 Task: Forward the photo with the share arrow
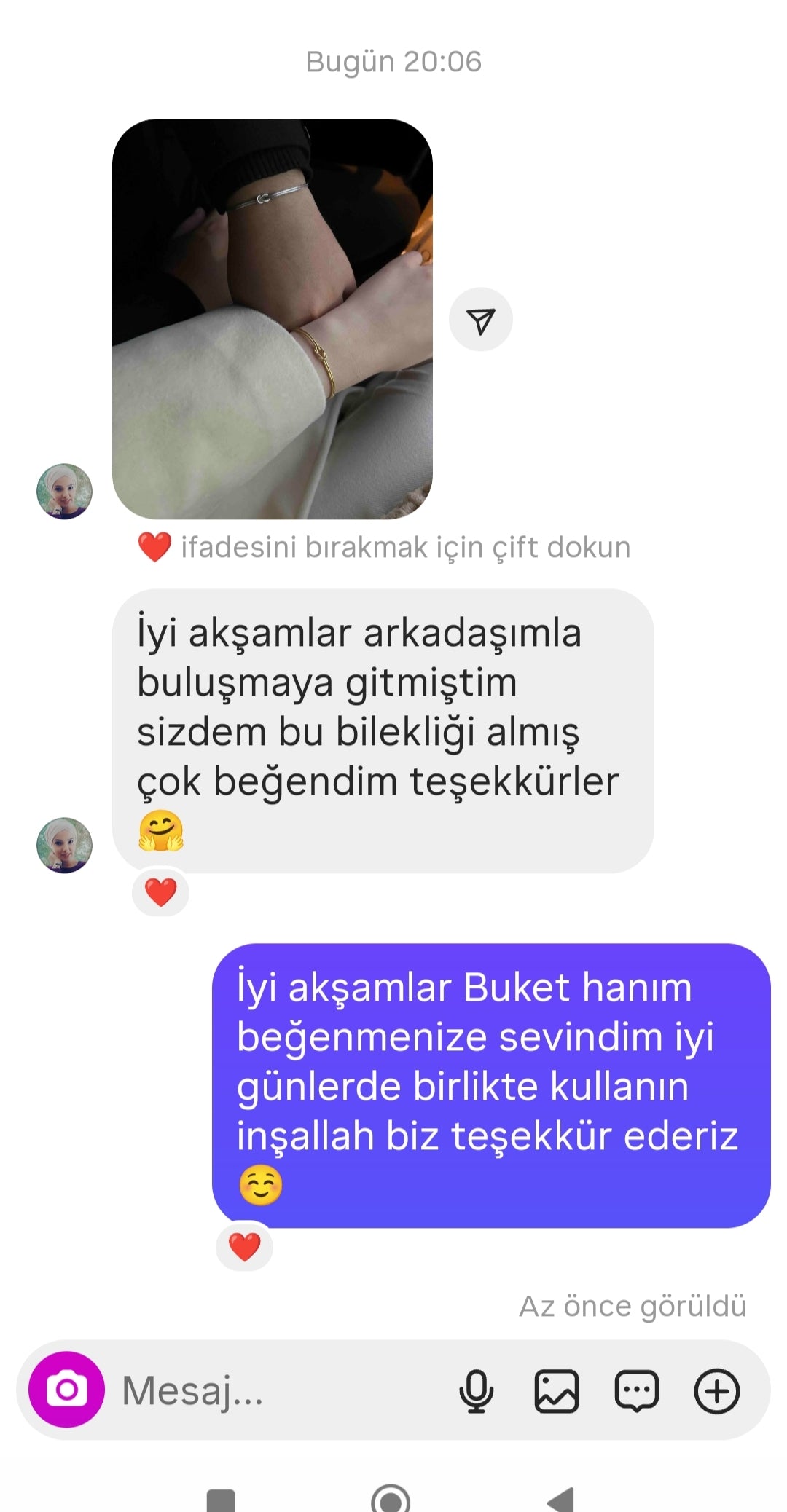coord(480,320)
